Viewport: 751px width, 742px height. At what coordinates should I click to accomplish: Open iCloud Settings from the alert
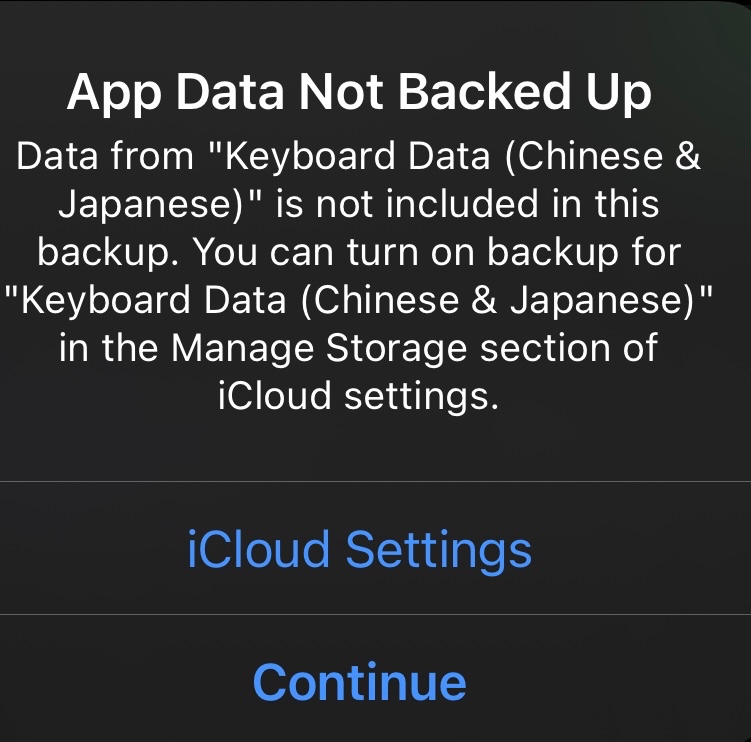[360, 549]
